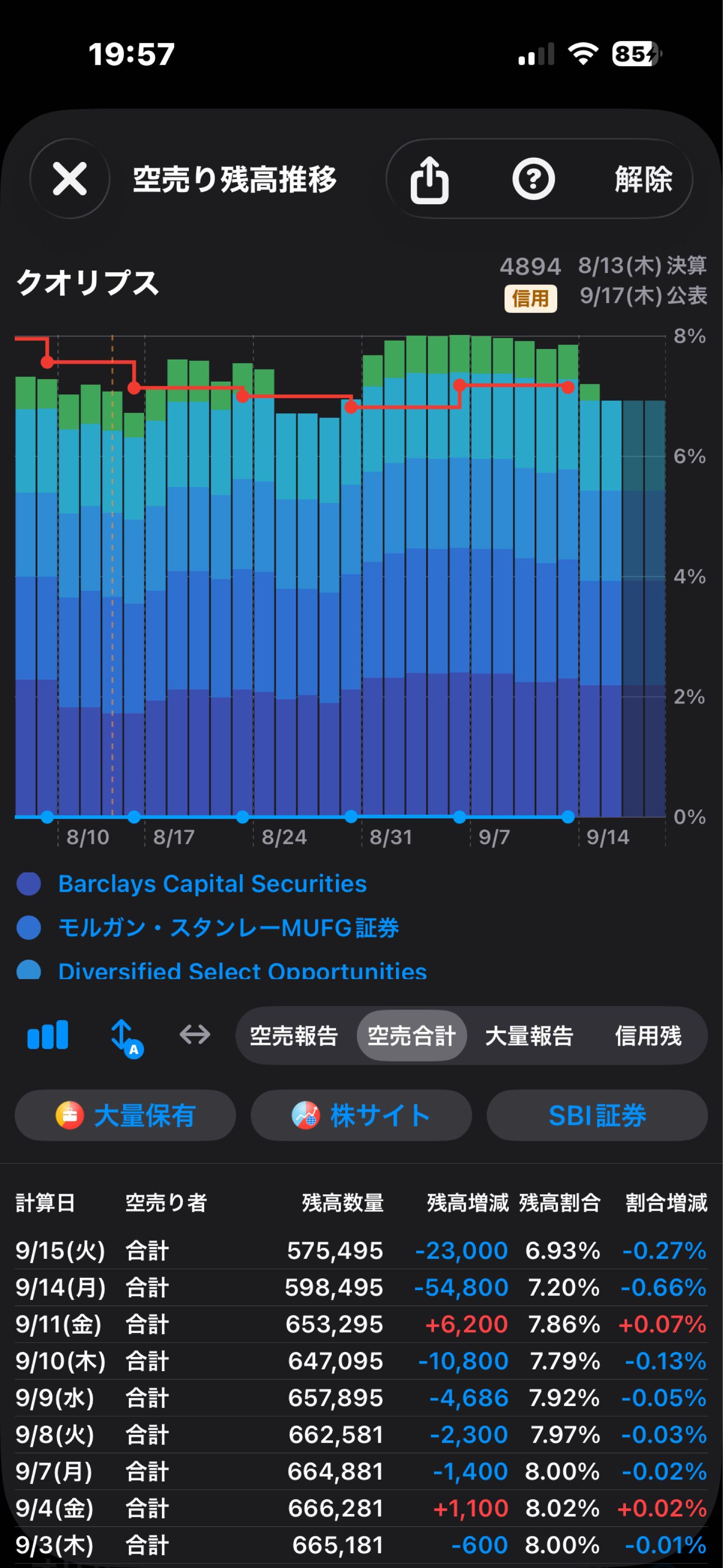Share this short-selling chart
The image size is (723, 1568).
[429, 179]
